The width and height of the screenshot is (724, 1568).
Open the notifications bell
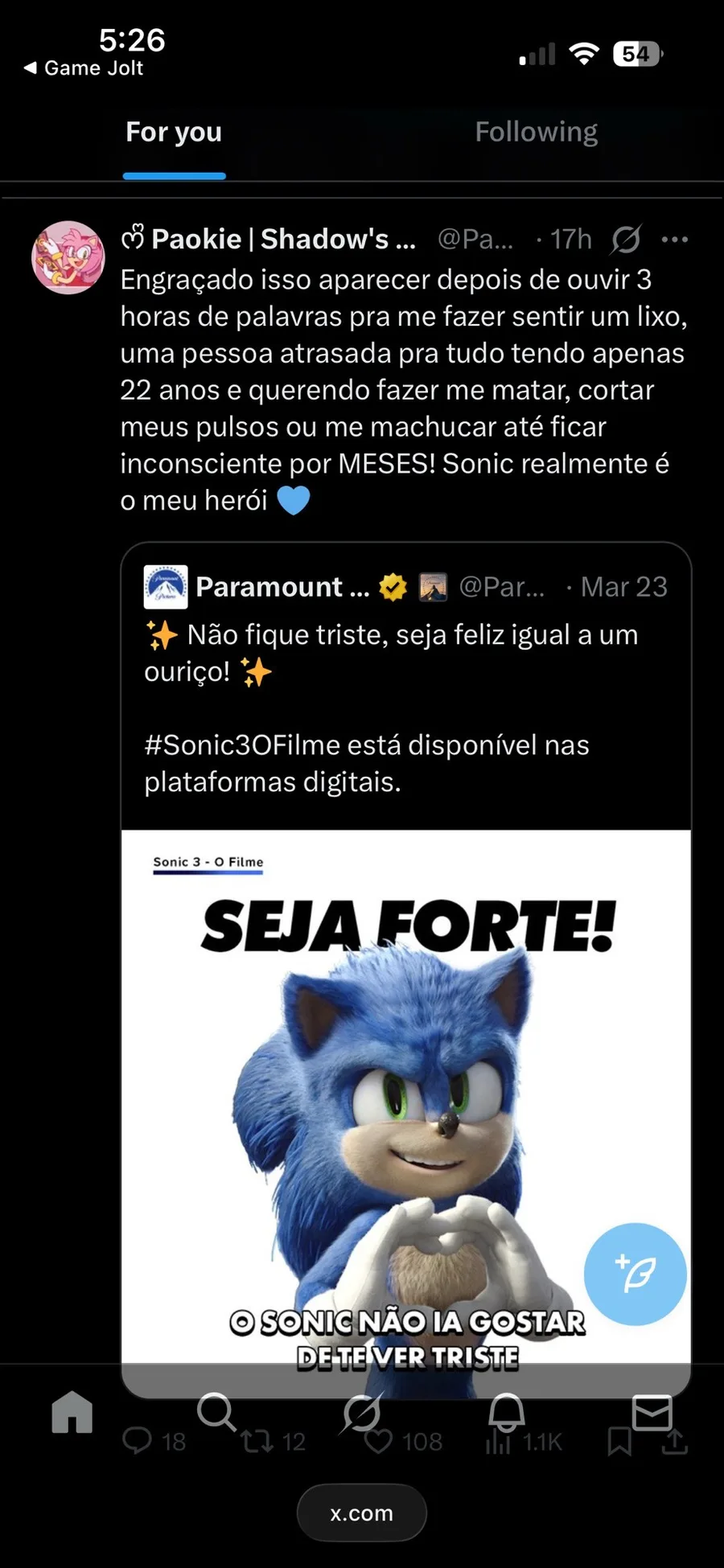(507, 1413)
